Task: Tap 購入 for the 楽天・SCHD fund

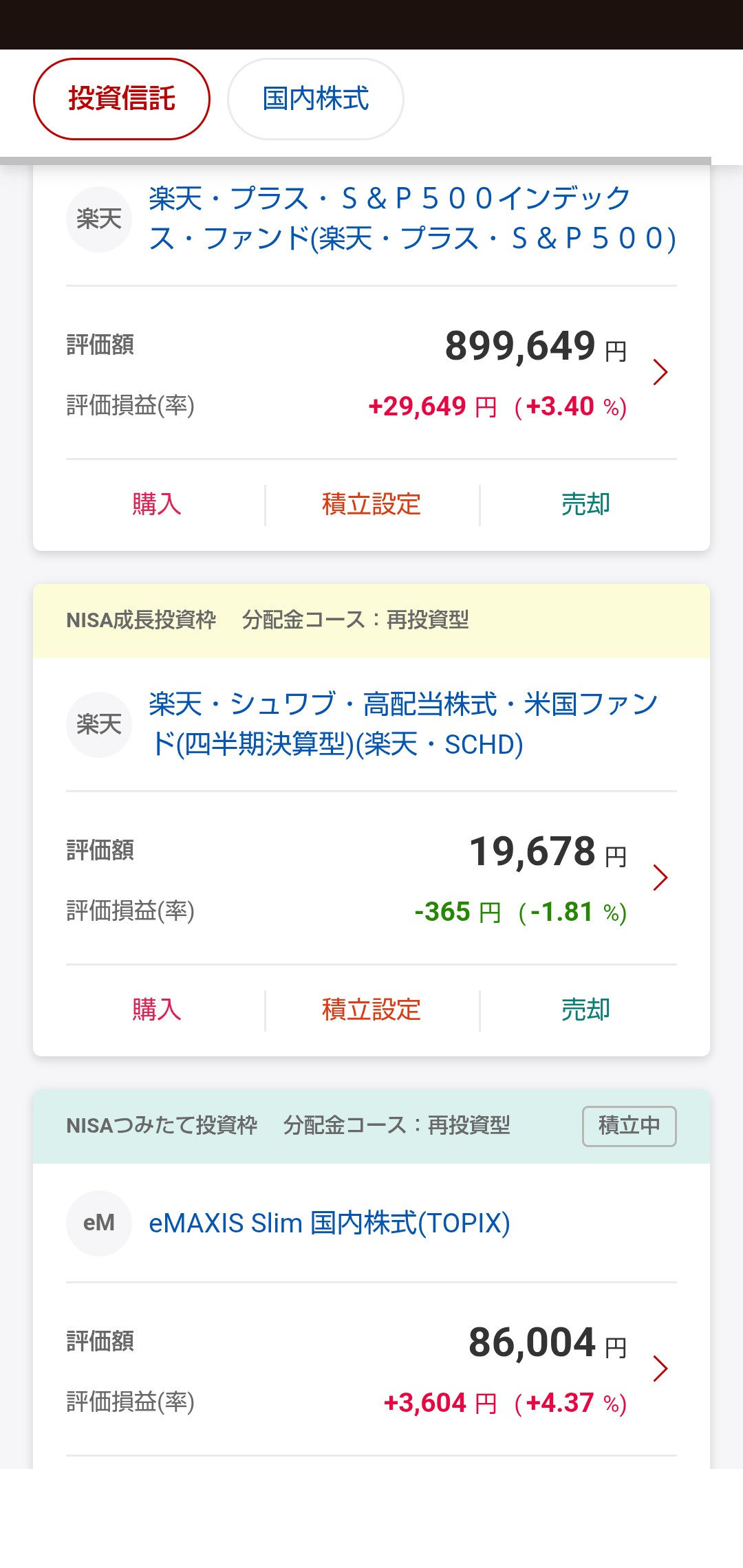Action: pos(157,1010)
